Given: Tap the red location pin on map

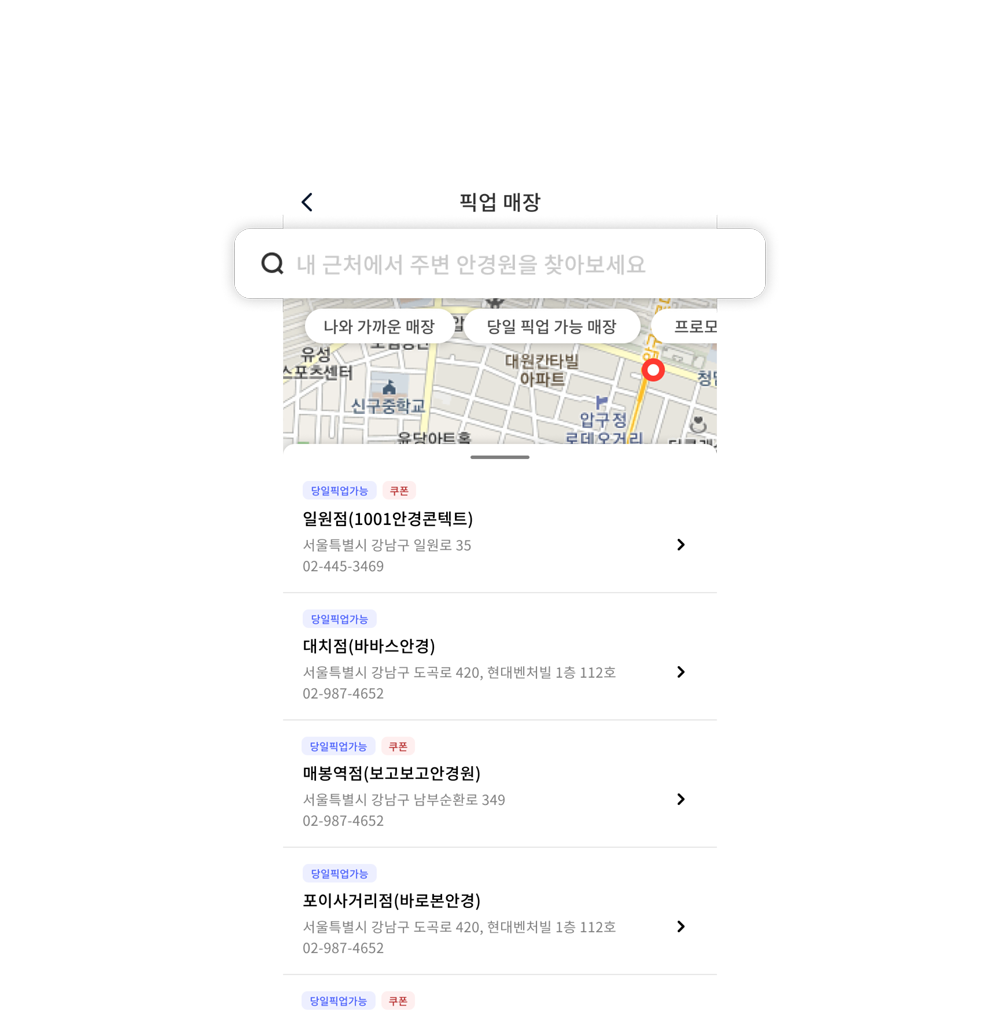Looking at the screenshot, I should (x=653, y=371).
